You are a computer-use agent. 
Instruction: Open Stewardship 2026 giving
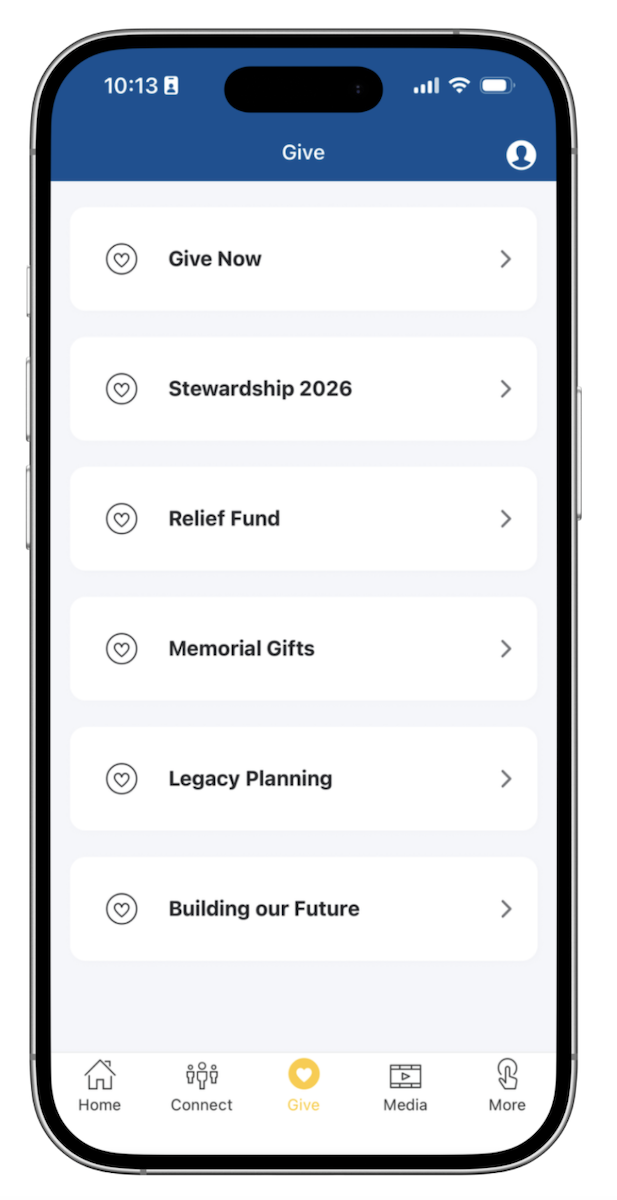pyautogui.click(x=303, y=389)
